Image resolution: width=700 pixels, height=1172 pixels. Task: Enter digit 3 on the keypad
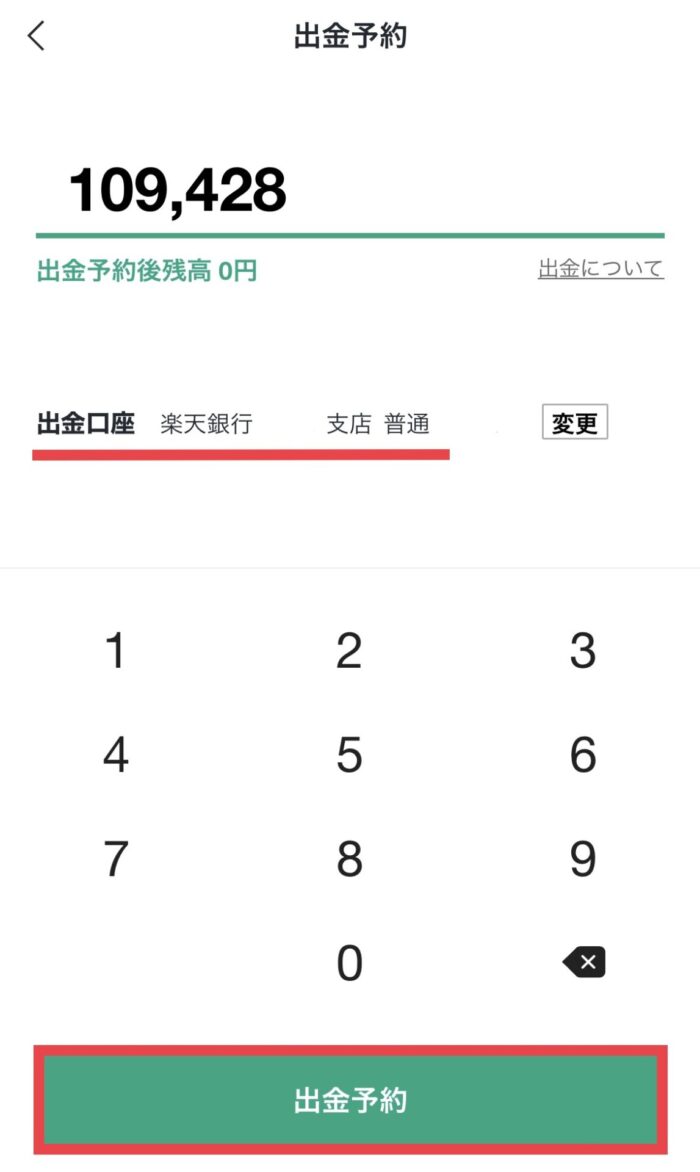pyautogui.click(x=583, y=650)
